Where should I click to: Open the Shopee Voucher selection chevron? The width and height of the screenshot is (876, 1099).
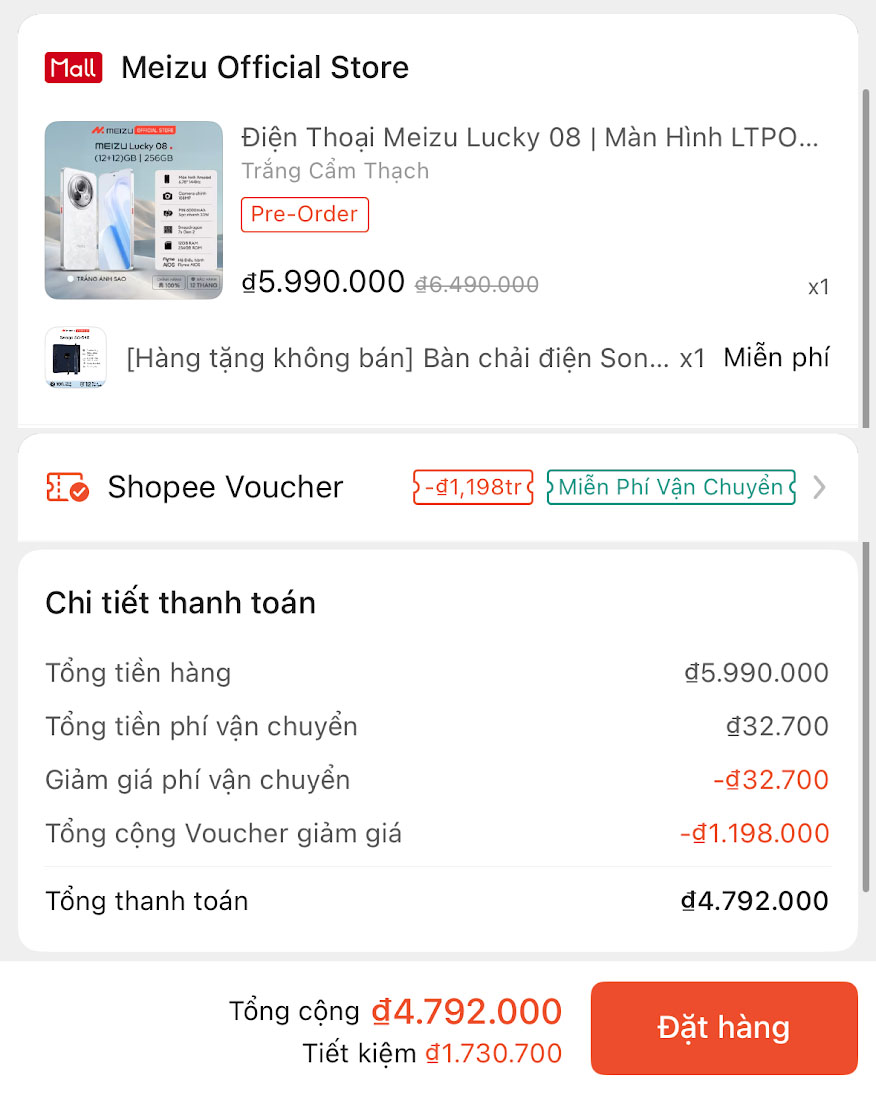pos(819,487)
